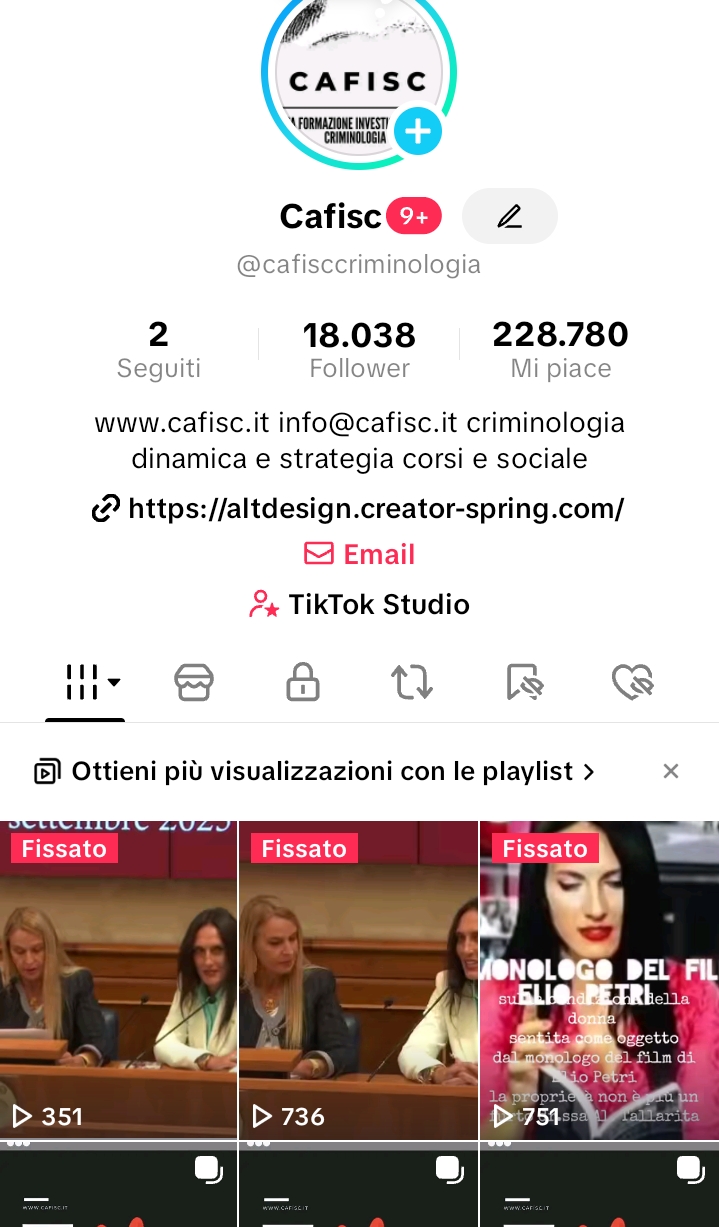View the 18.038 Follower list
The height and width of the screenshot is (1227, 719).
pos(359,350)
